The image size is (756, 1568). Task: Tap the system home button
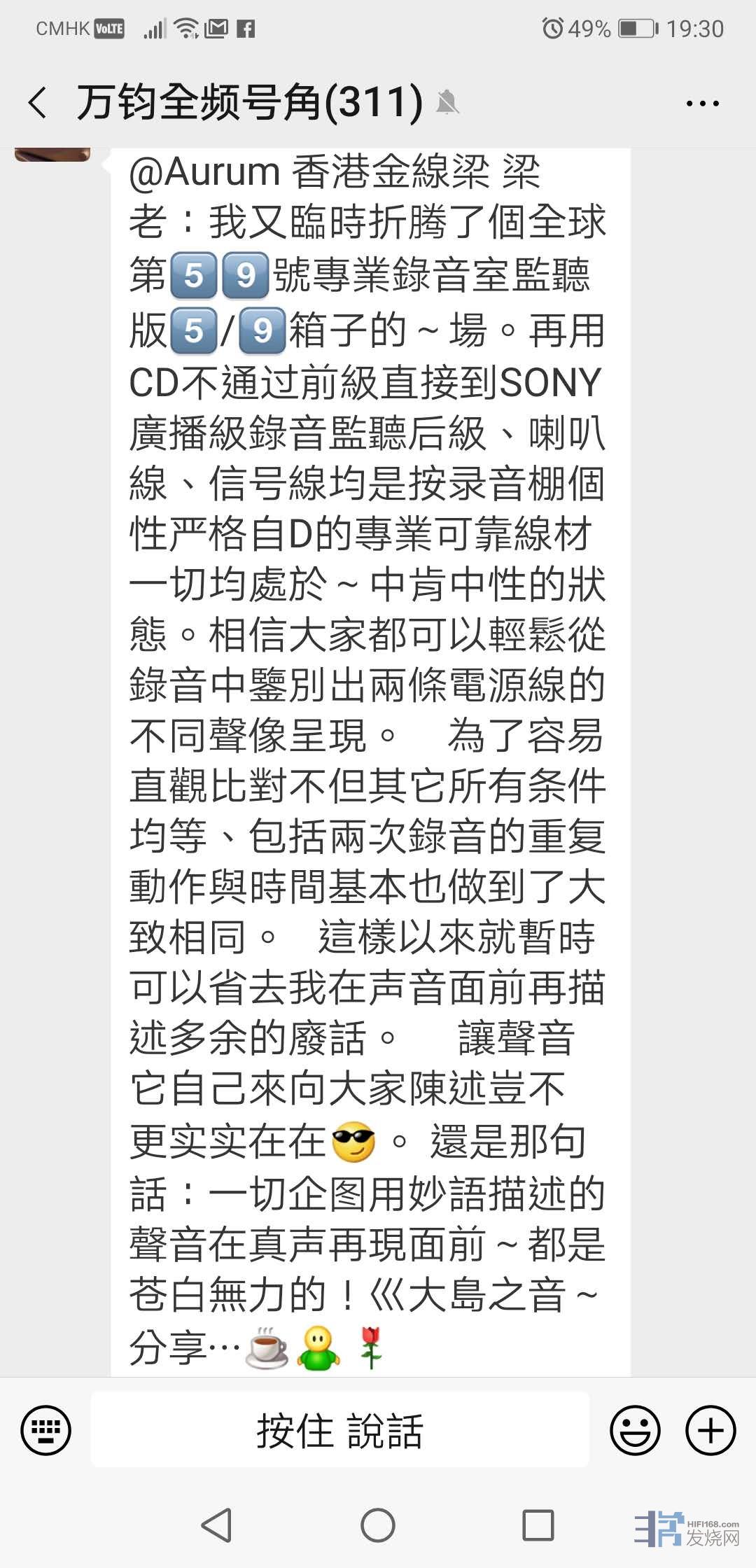[x=378, y=1525]
